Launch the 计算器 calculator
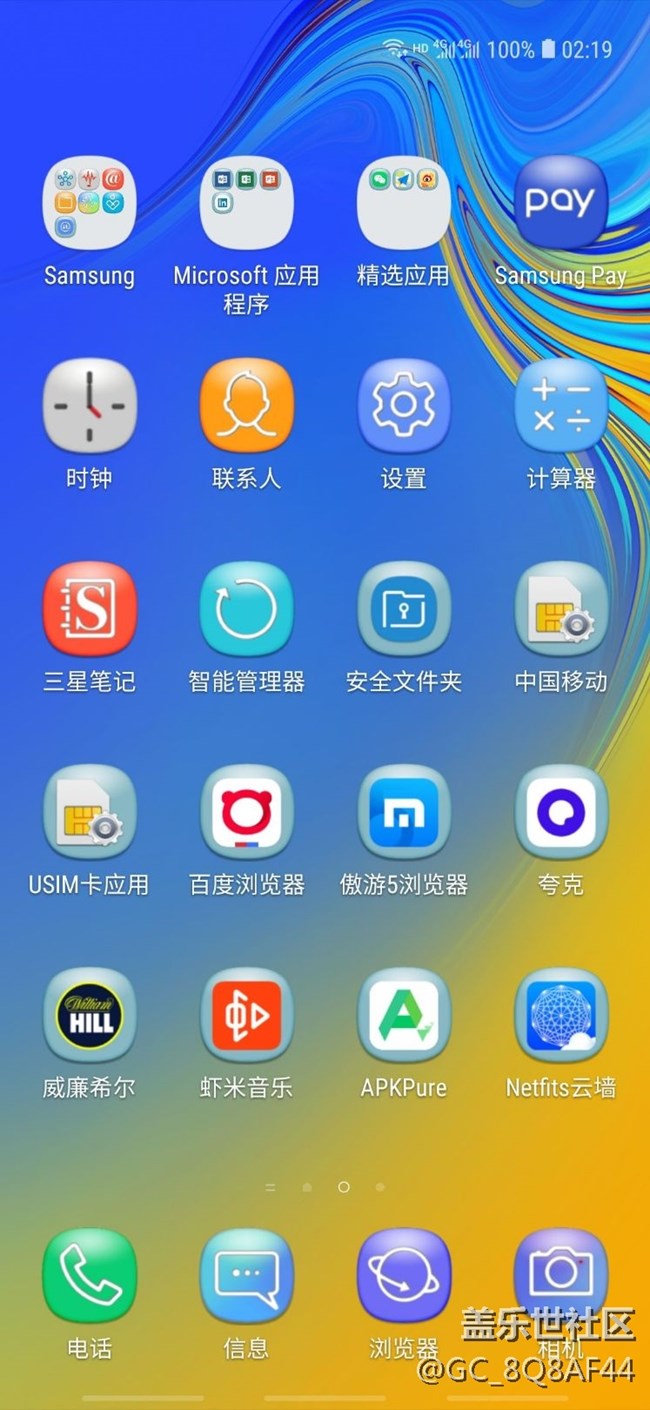The width and height of the screenshot is (650, 1410). tap(560, 407)
